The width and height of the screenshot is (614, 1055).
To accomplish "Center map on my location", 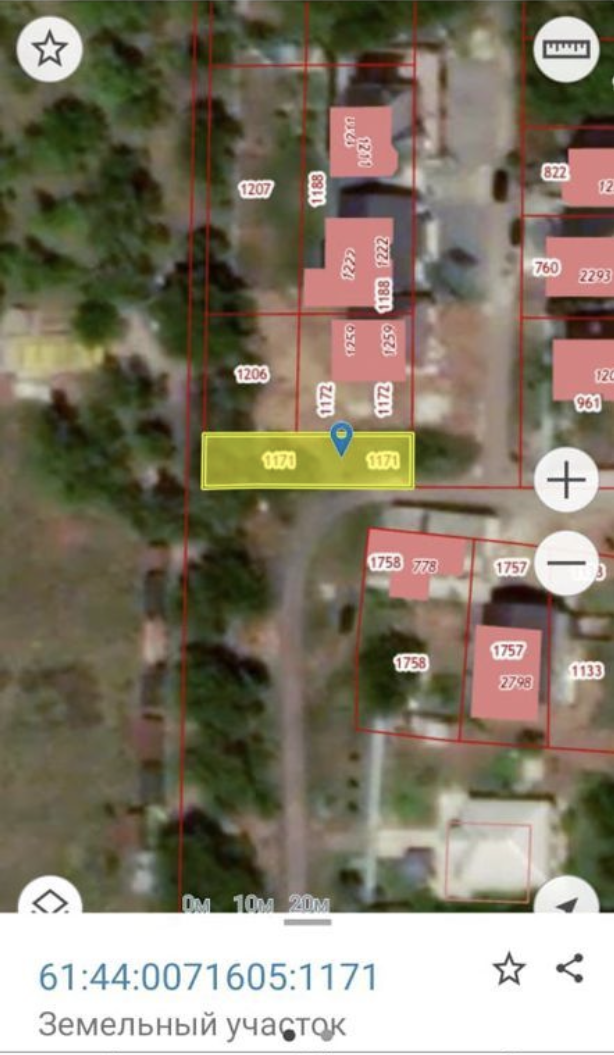I will pos(566,896).
